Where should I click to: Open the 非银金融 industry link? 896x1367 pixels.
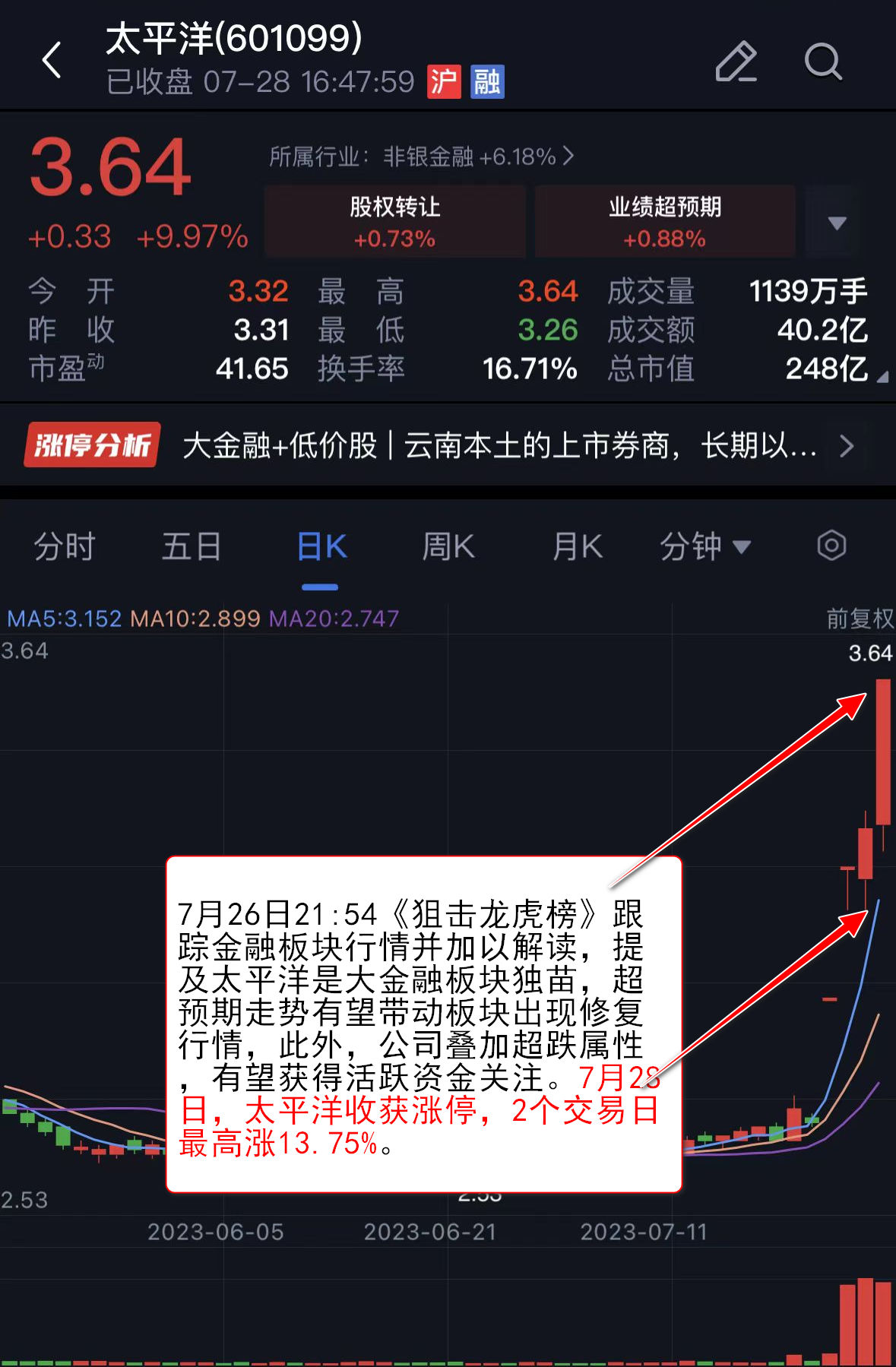click(422, 157)
